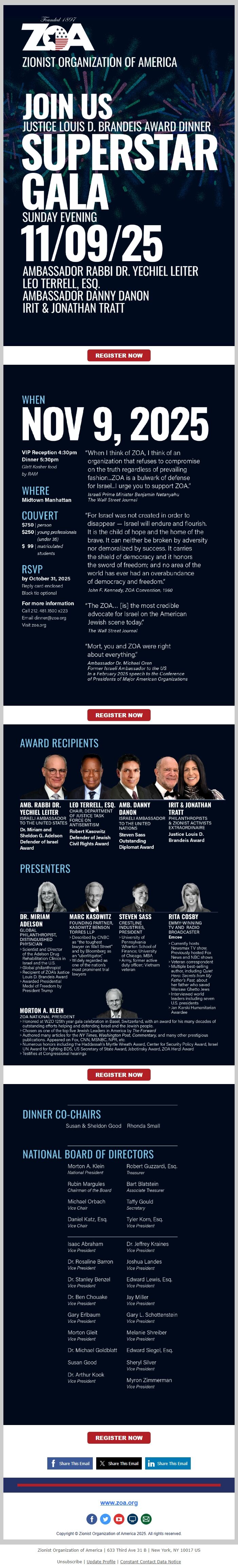Image resolution: width=238 pixels, height=1568 pixels.
Task: Tap Register Now above Award Recipients
Action: coord(119,715)
